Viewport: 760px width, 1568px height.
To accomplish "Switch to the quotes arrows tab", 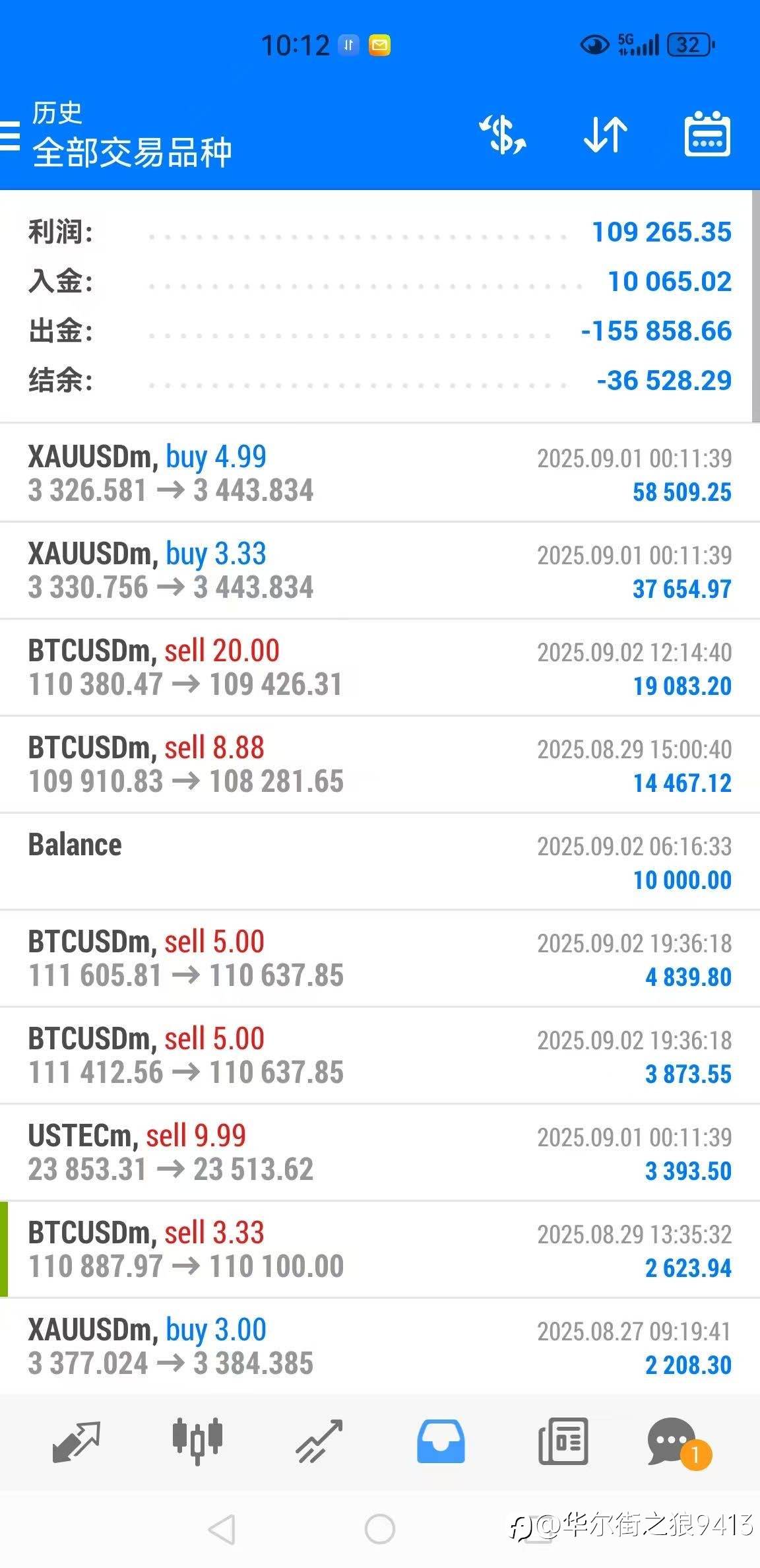I will (x=76, y=1441).
